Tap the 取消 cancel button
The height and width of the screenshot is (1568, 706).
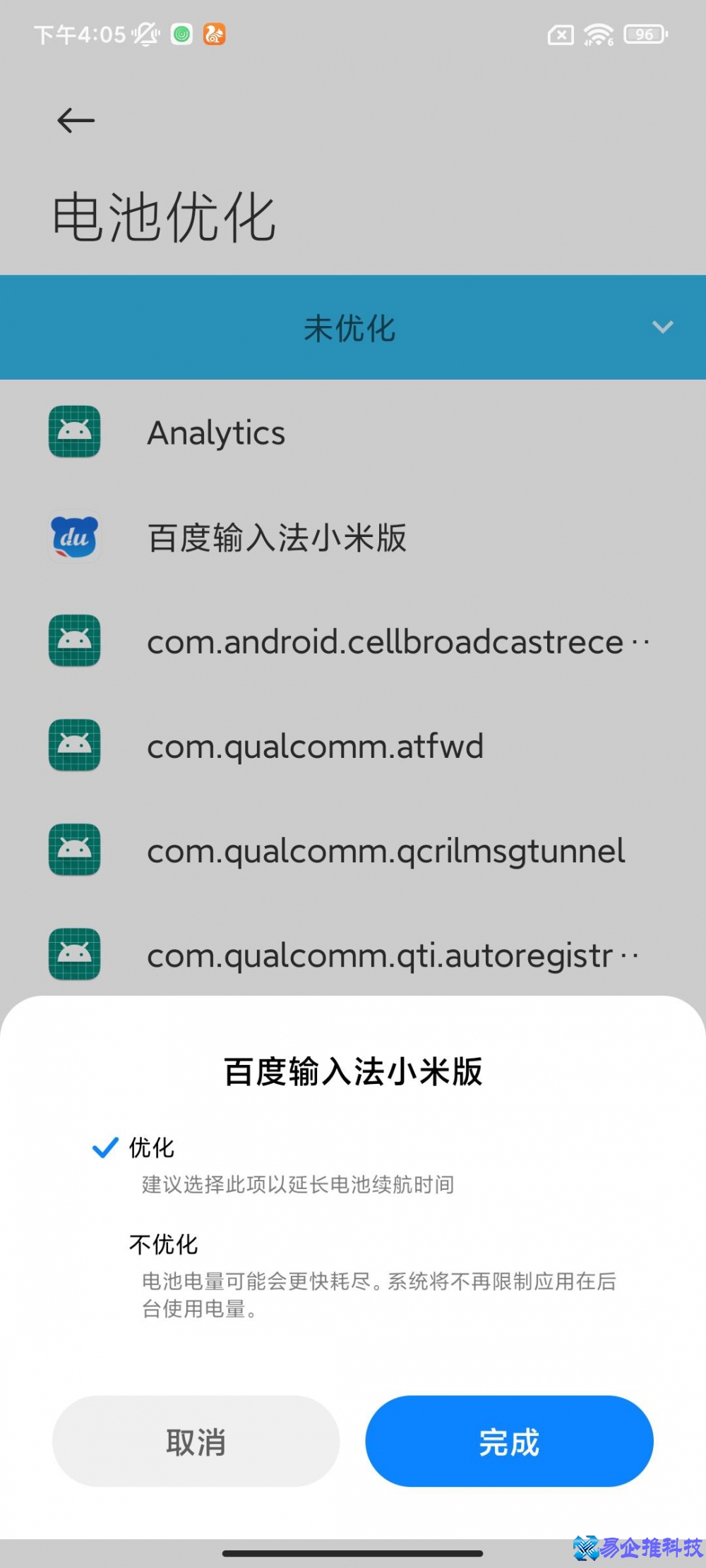pyautogui.click(x=196, y=1442)
